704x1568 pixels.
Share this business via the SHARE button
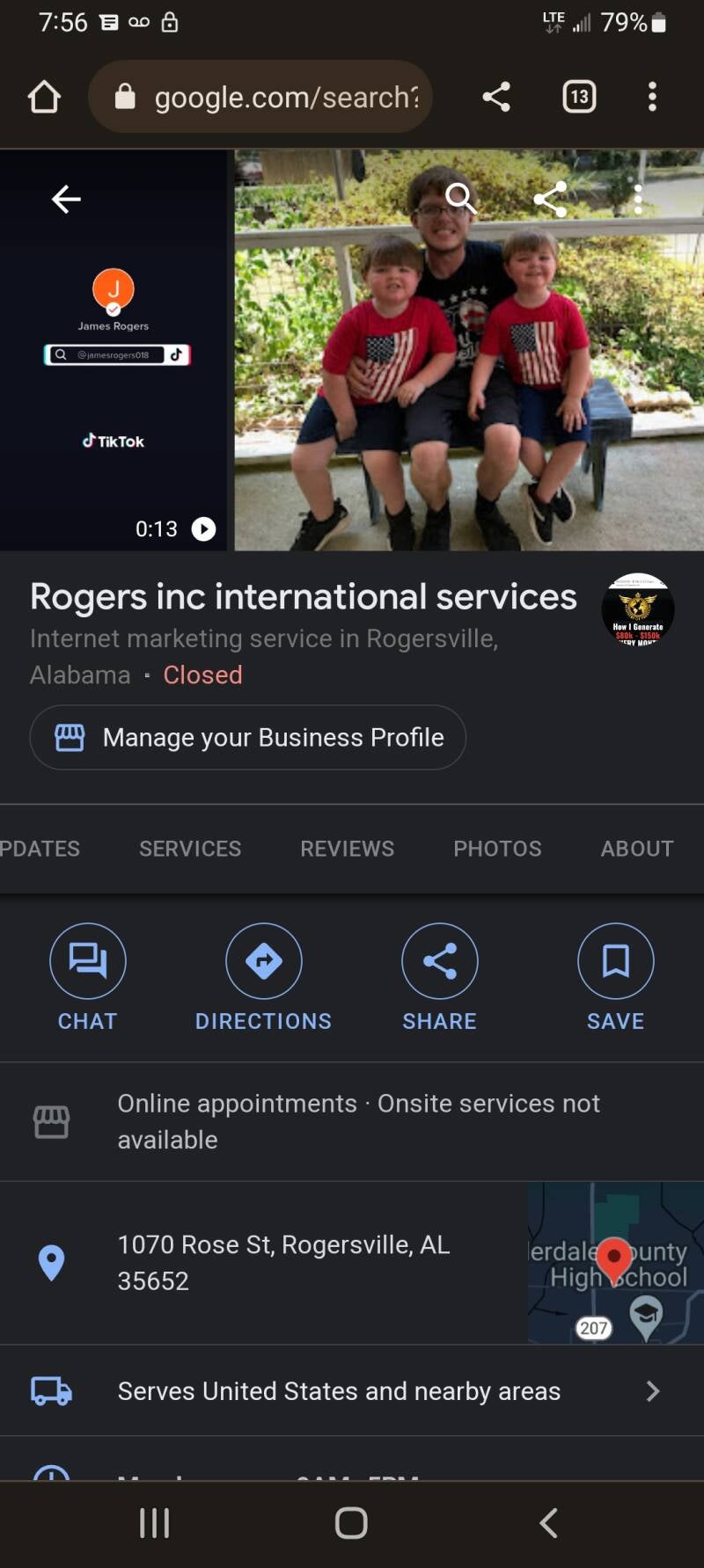(x=440, y=976)
